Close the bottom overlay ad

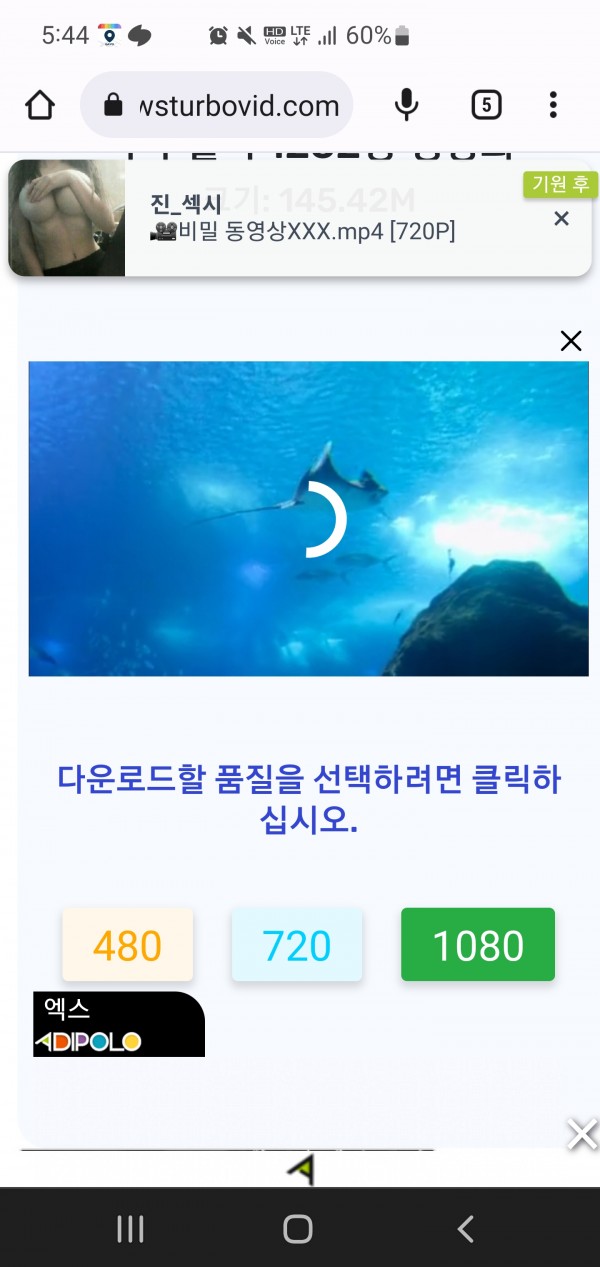tap(581, 1134)
